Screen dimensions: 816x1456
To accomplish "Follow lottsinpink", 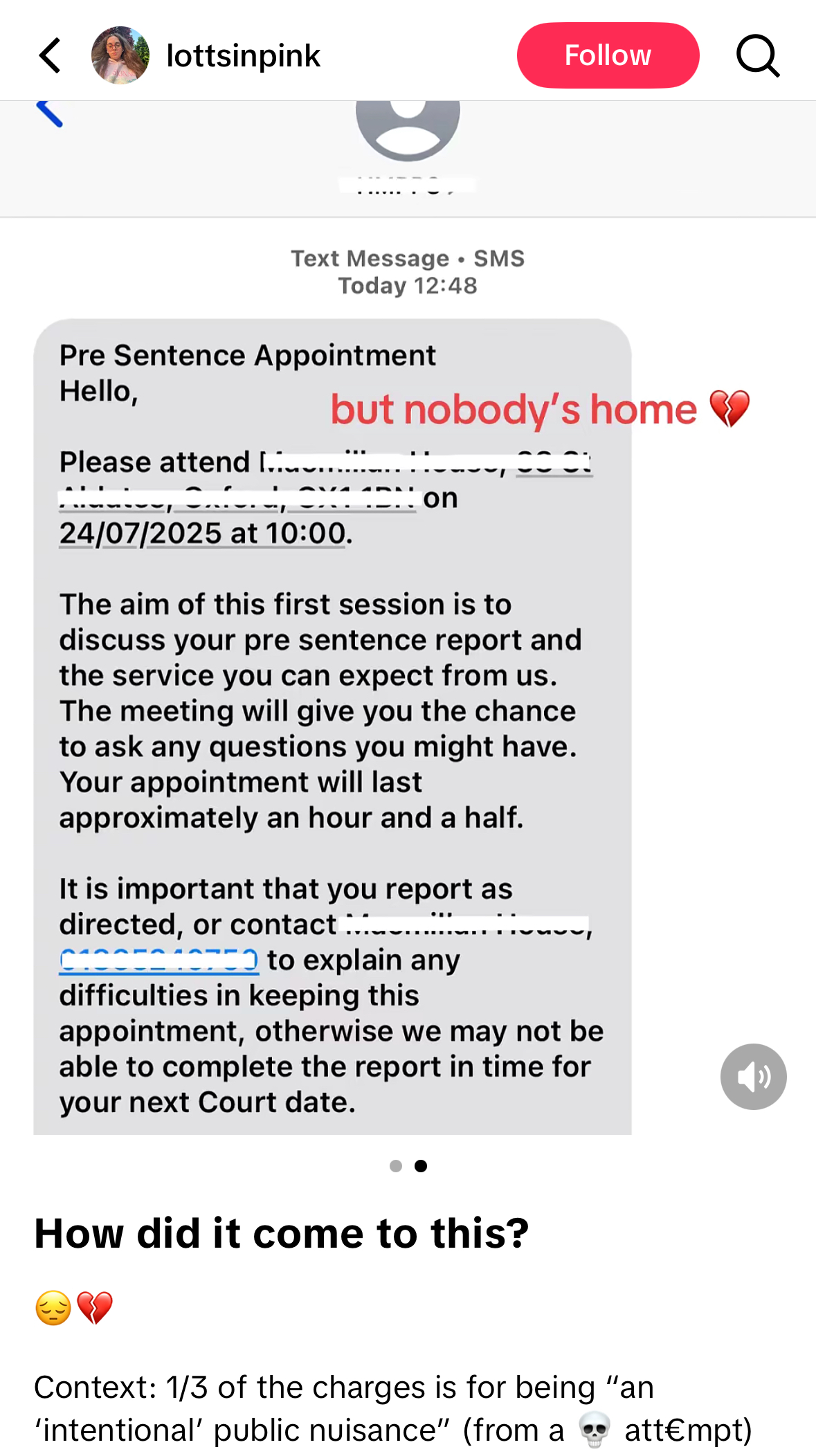I will (x=608, y=55).
